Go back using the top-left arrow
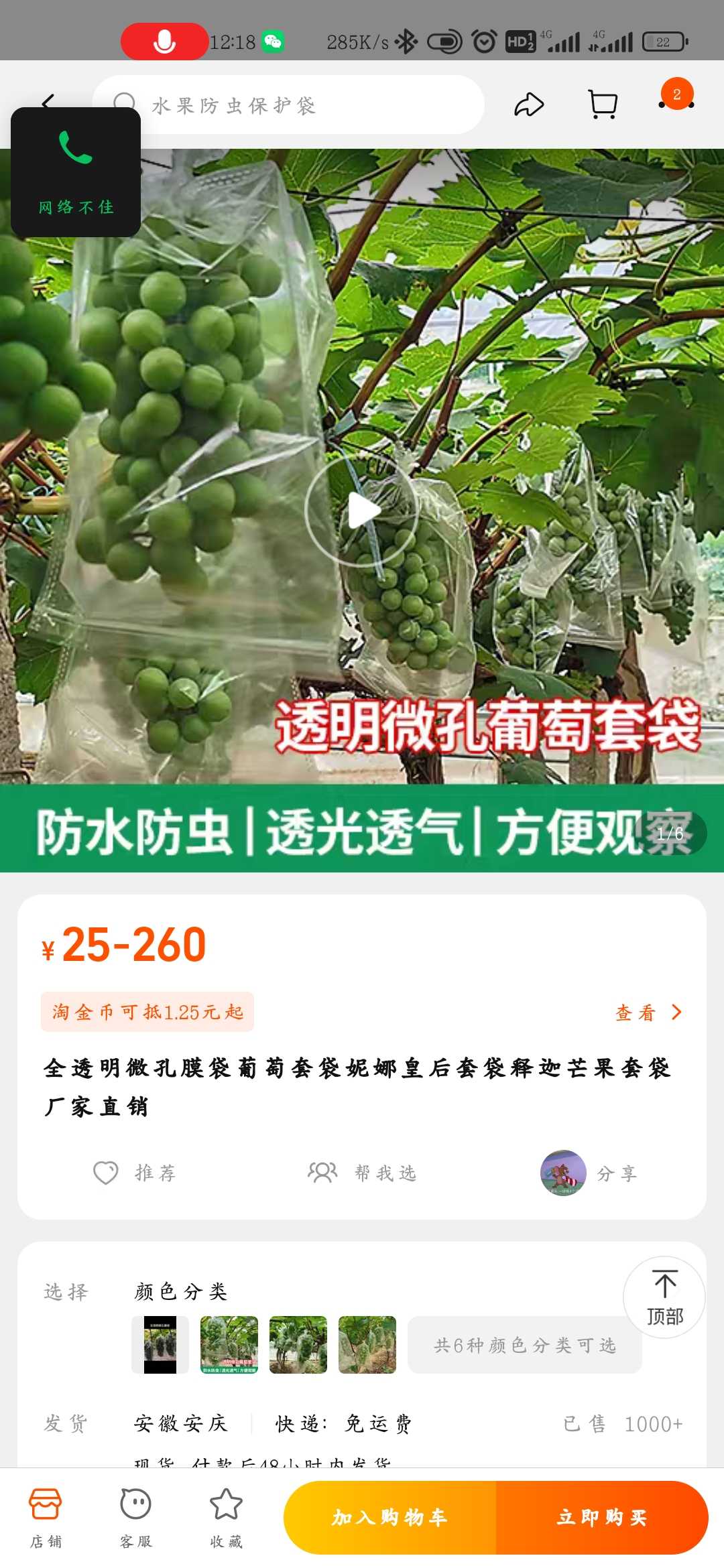 [48, 103]
